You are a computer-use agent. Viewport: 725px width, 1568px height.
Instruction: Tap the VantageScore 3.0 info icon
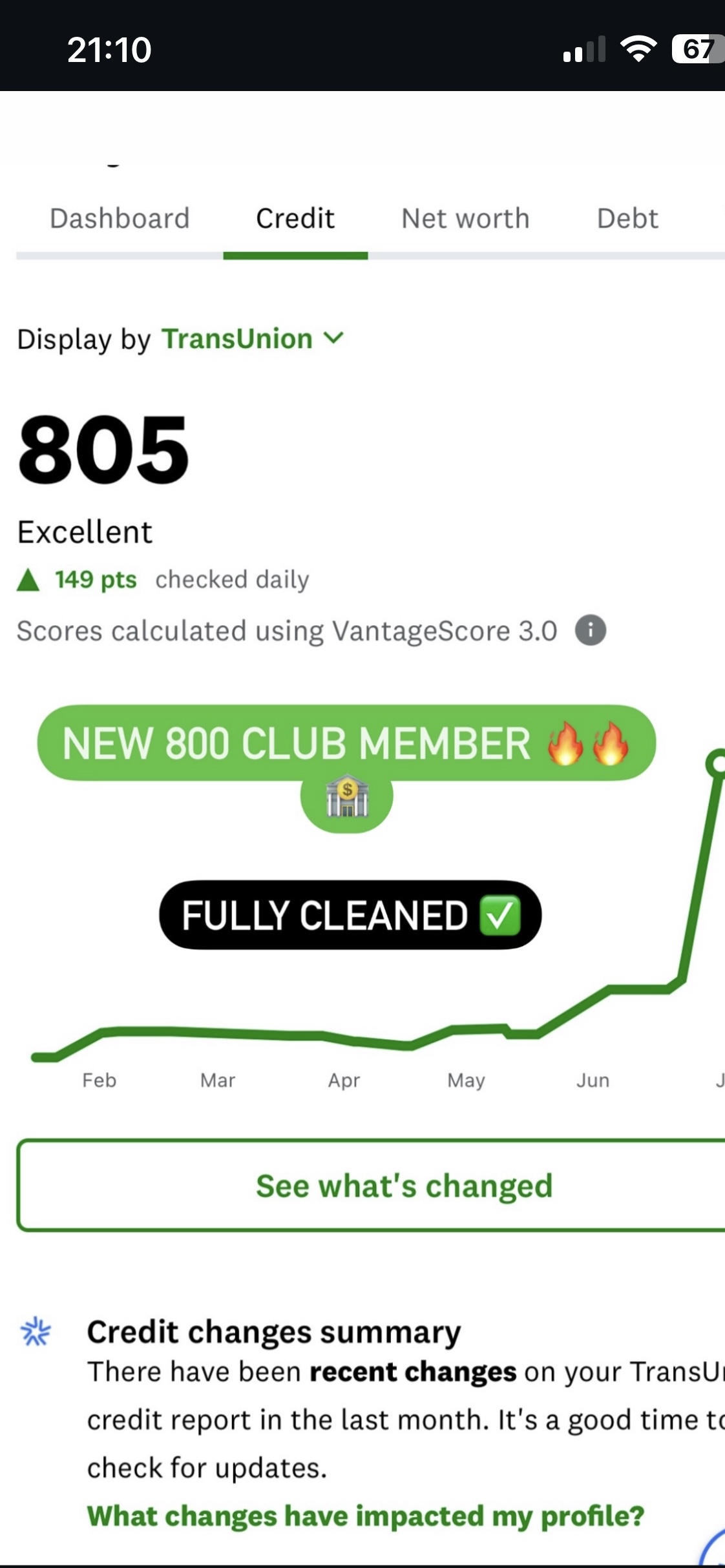[591, 630]
